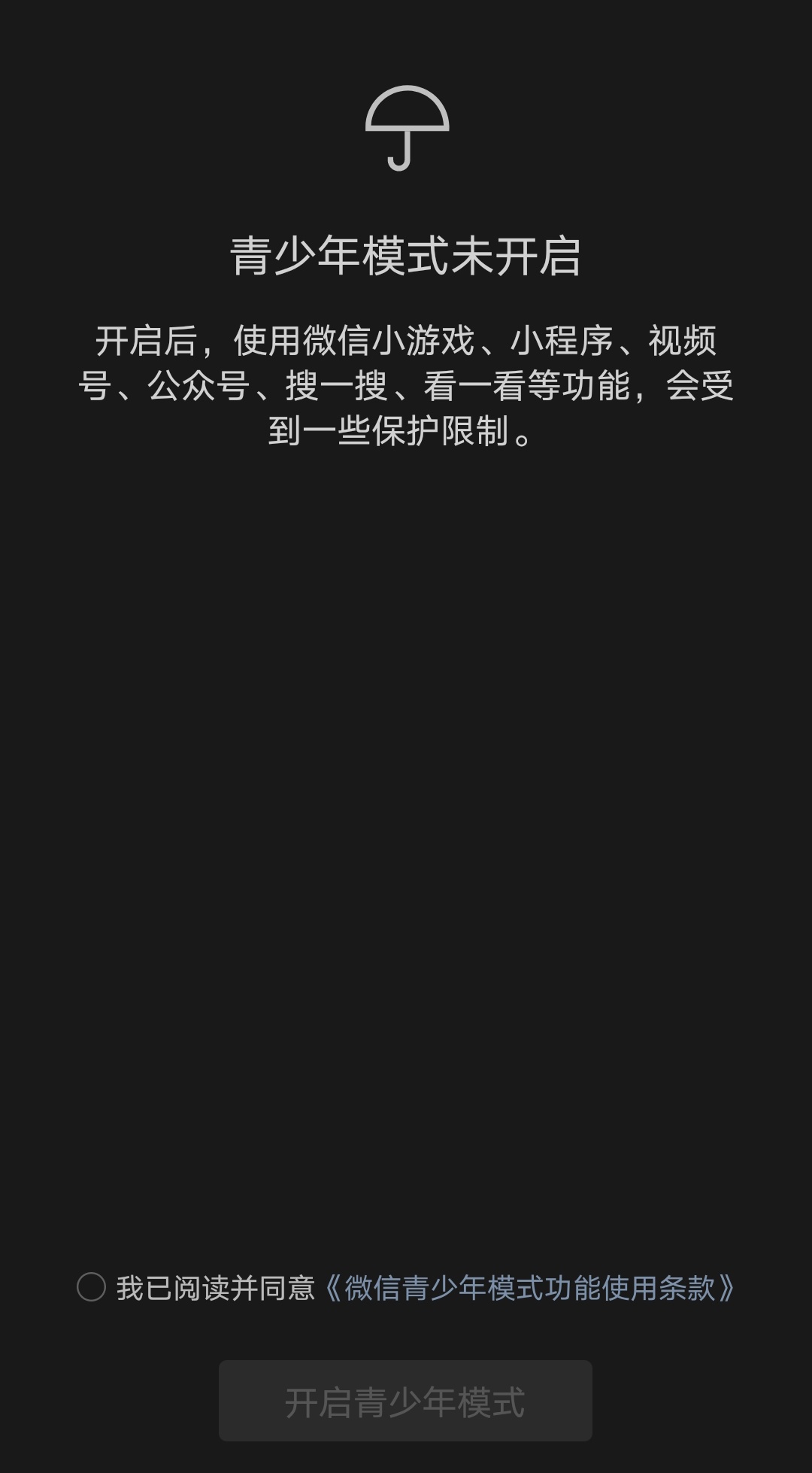812x1473 pixels.
Task: Check the 我已阅读并同意 agreement circle
Action: click(91, 1287)
